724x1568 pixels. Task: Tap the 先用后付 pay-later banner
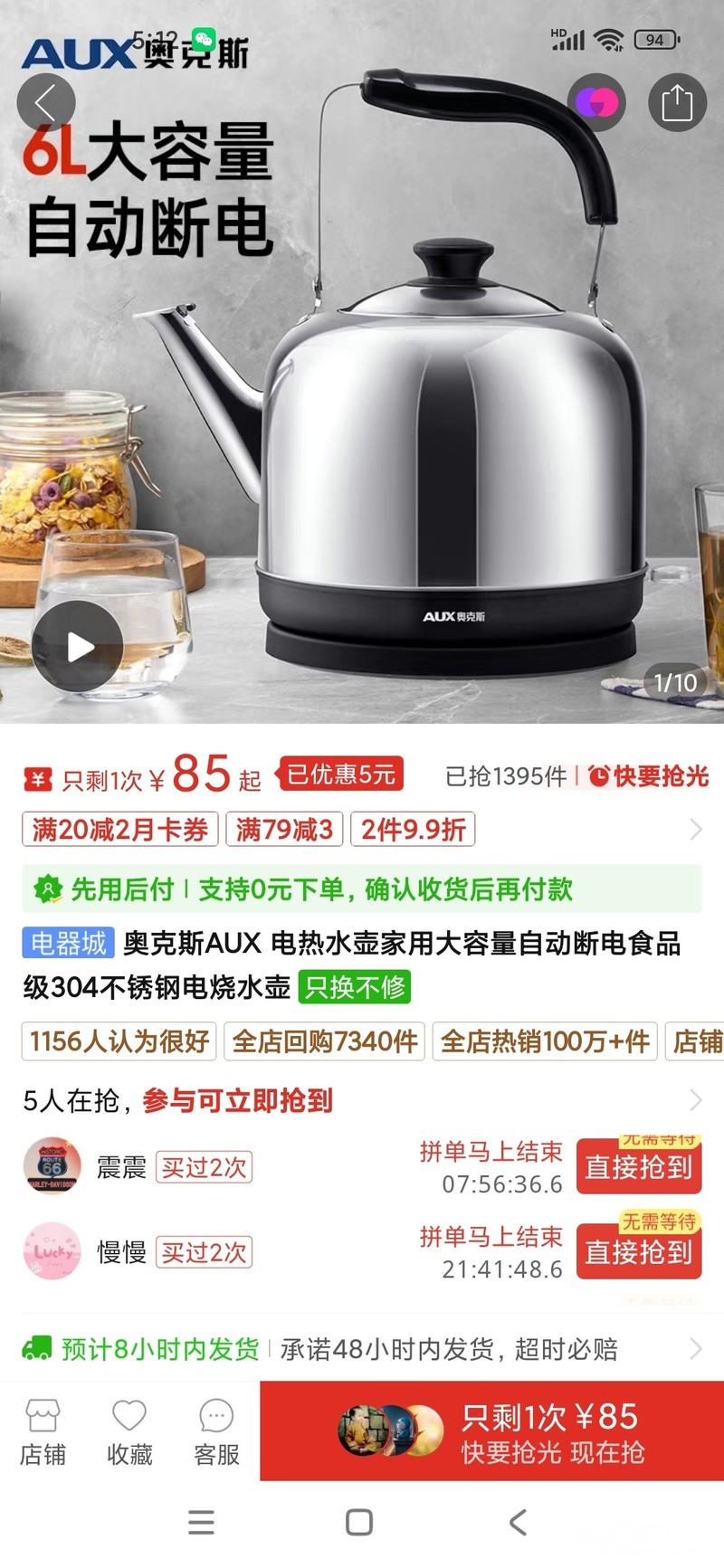tap(362, 889)
